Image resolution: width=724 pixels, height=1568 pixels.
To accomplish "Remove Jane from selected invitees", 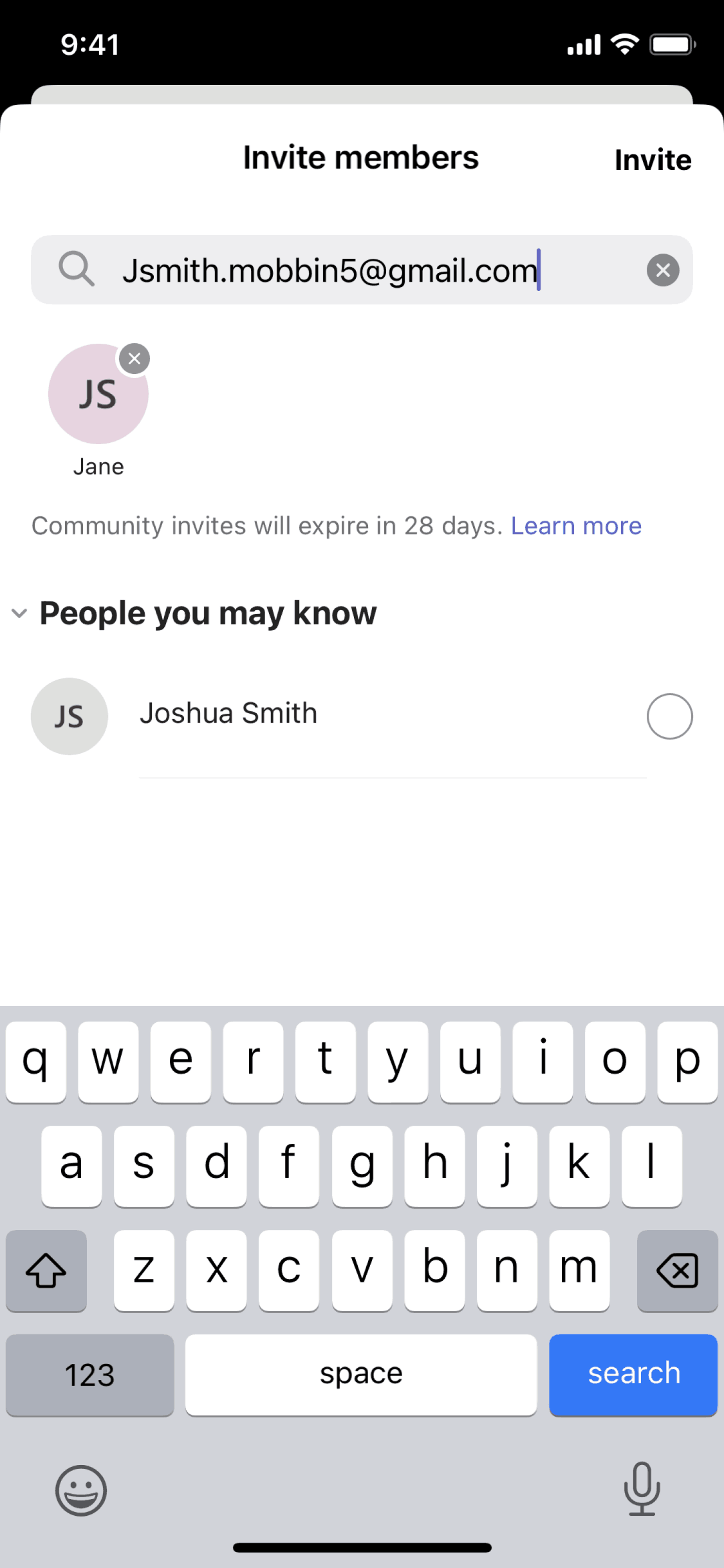I will 135,359.
